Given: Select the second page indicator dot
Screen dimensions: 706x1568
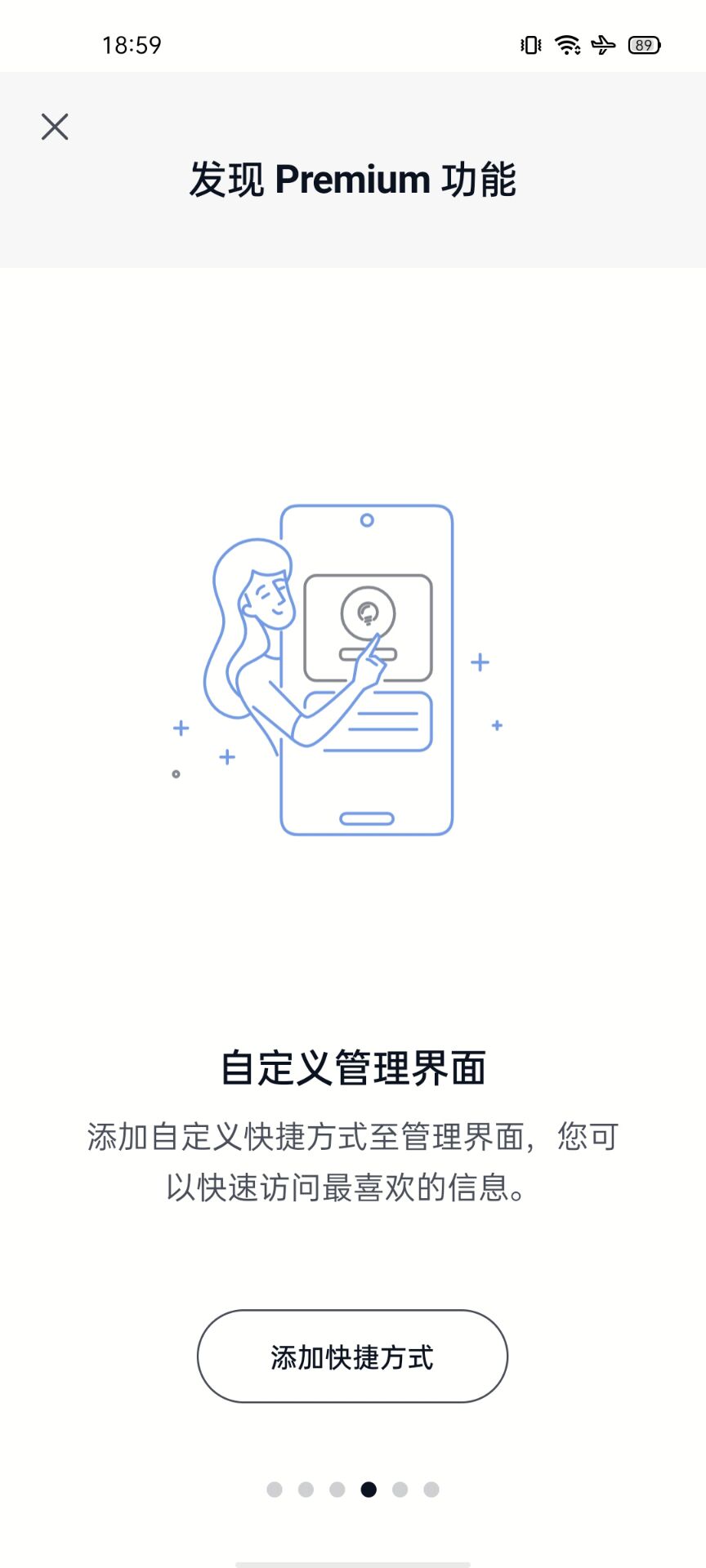Looking at the screenshot, I should [306, 1490].
